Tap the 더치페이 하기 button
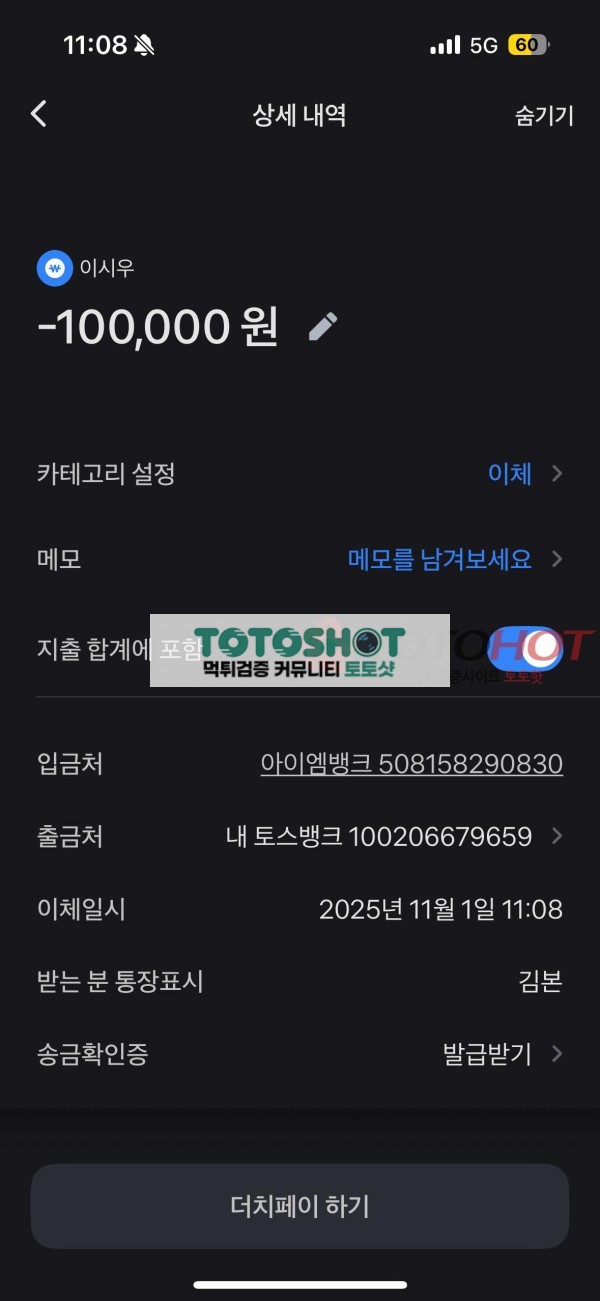Viewport: 600px width, 1301px height. pos(300,1206)
